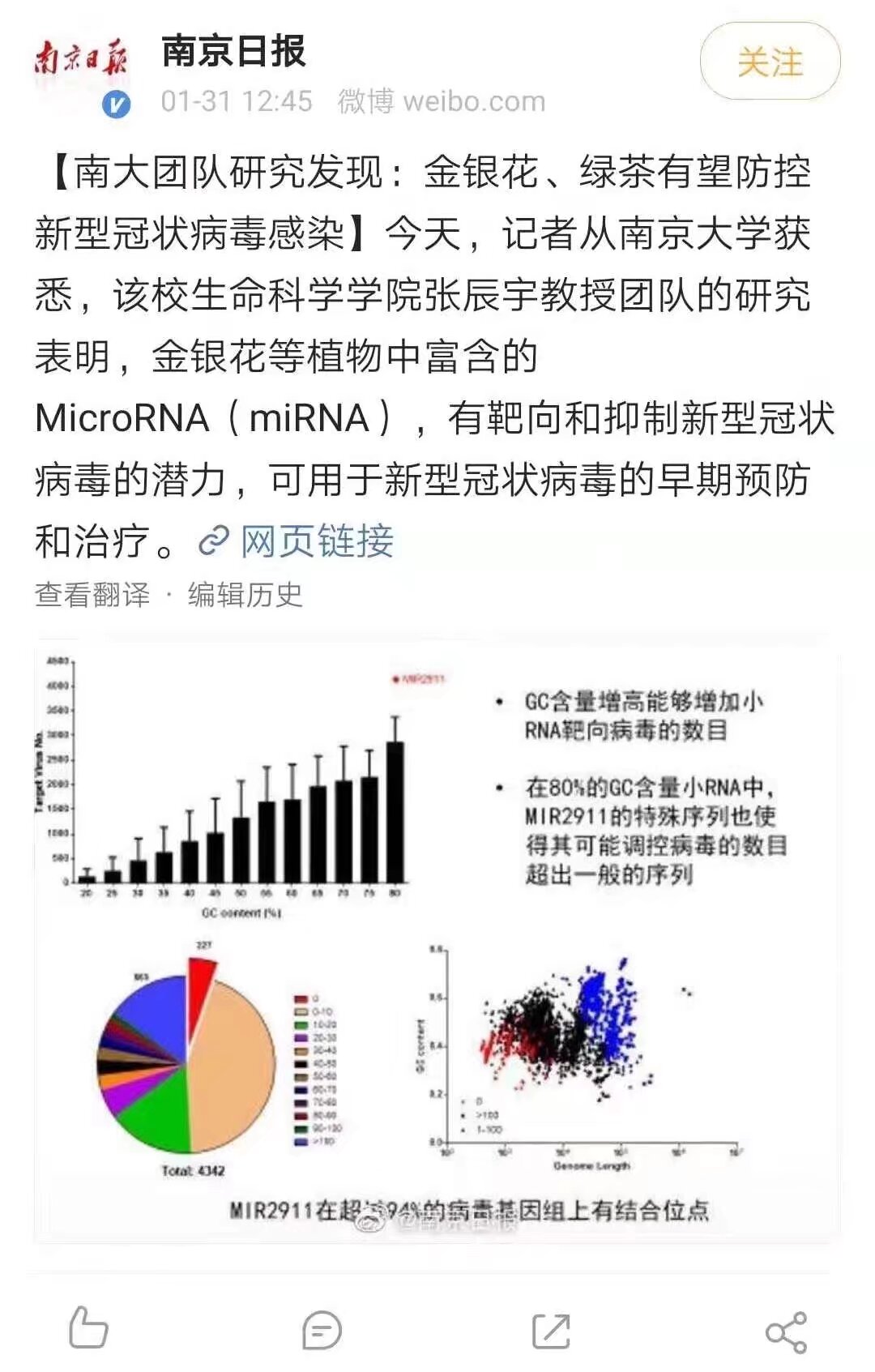This screenshot has height=1372, width=875.
Task: Open the 南京日报 account name
Action: coord(233,50)
